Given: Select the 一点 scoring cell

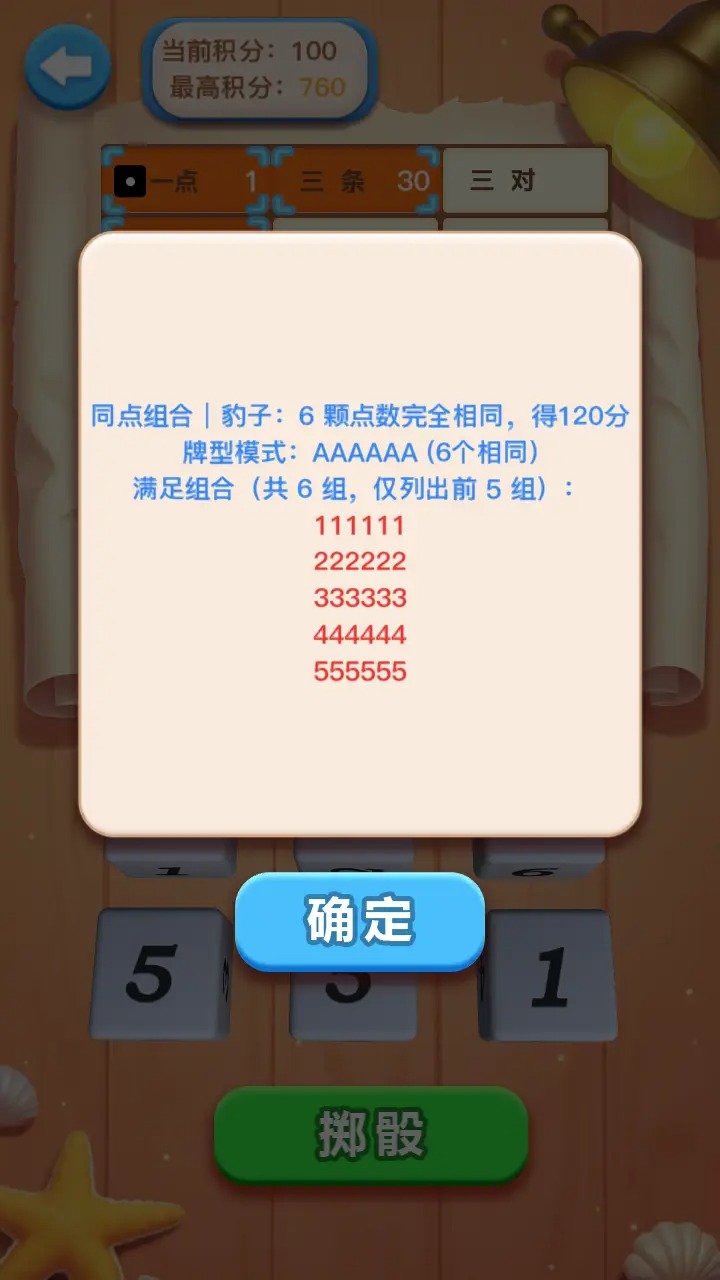Looking at the screenshot, I should point(186,181).
